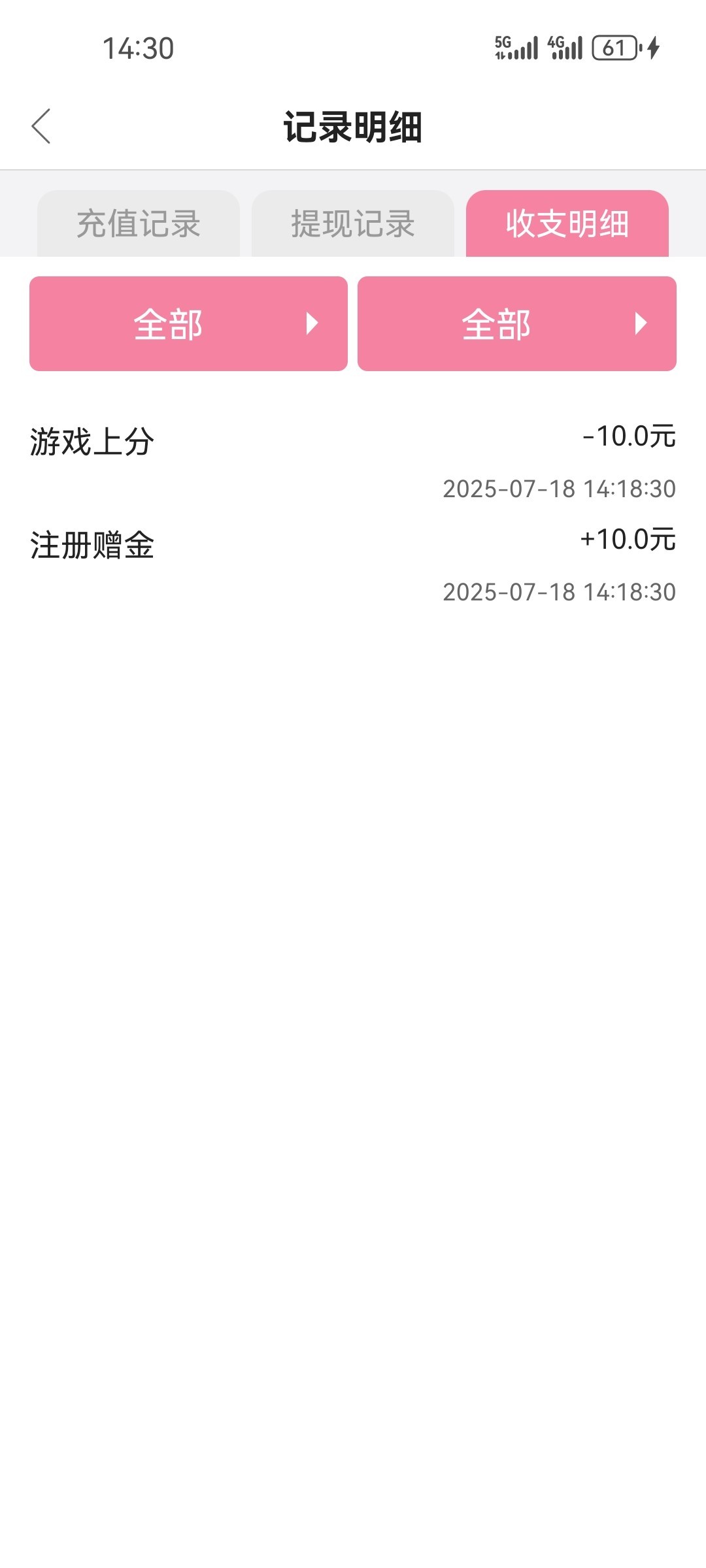Switch to the 充值记录 tab

click(139, 224)
